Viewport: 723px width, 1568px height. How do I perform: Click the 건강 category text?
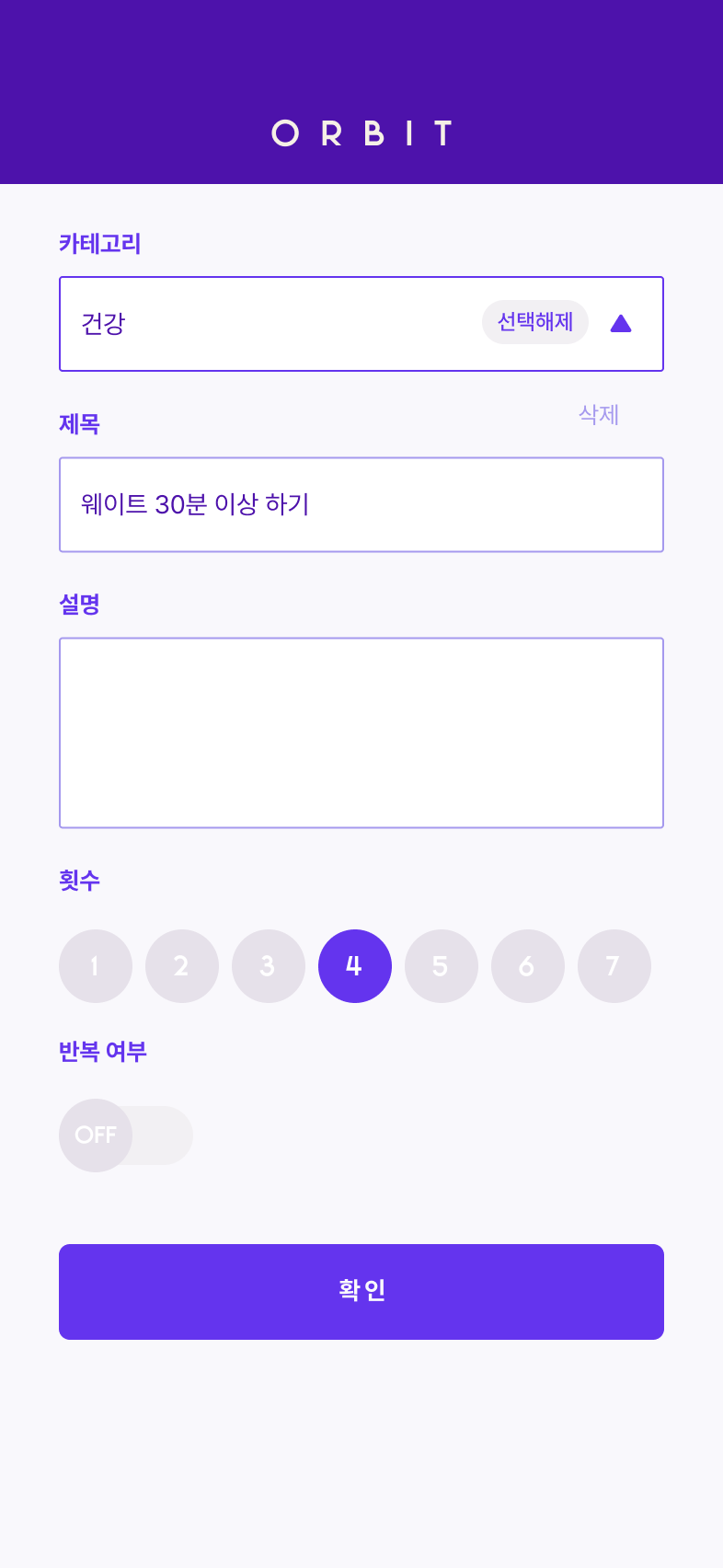tap(101, 323)
